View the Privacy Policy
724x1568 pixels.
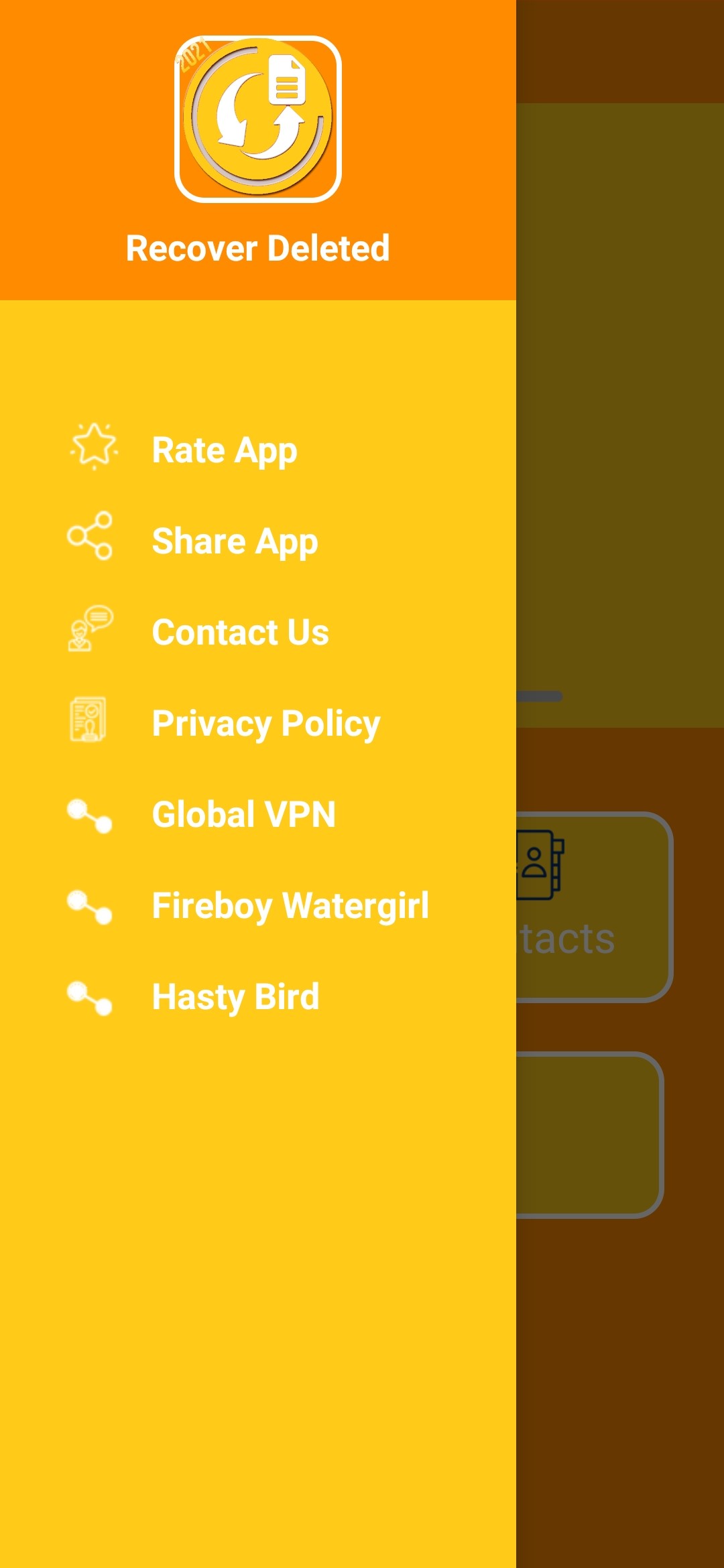pyautogui.click(x=258, y=723)
